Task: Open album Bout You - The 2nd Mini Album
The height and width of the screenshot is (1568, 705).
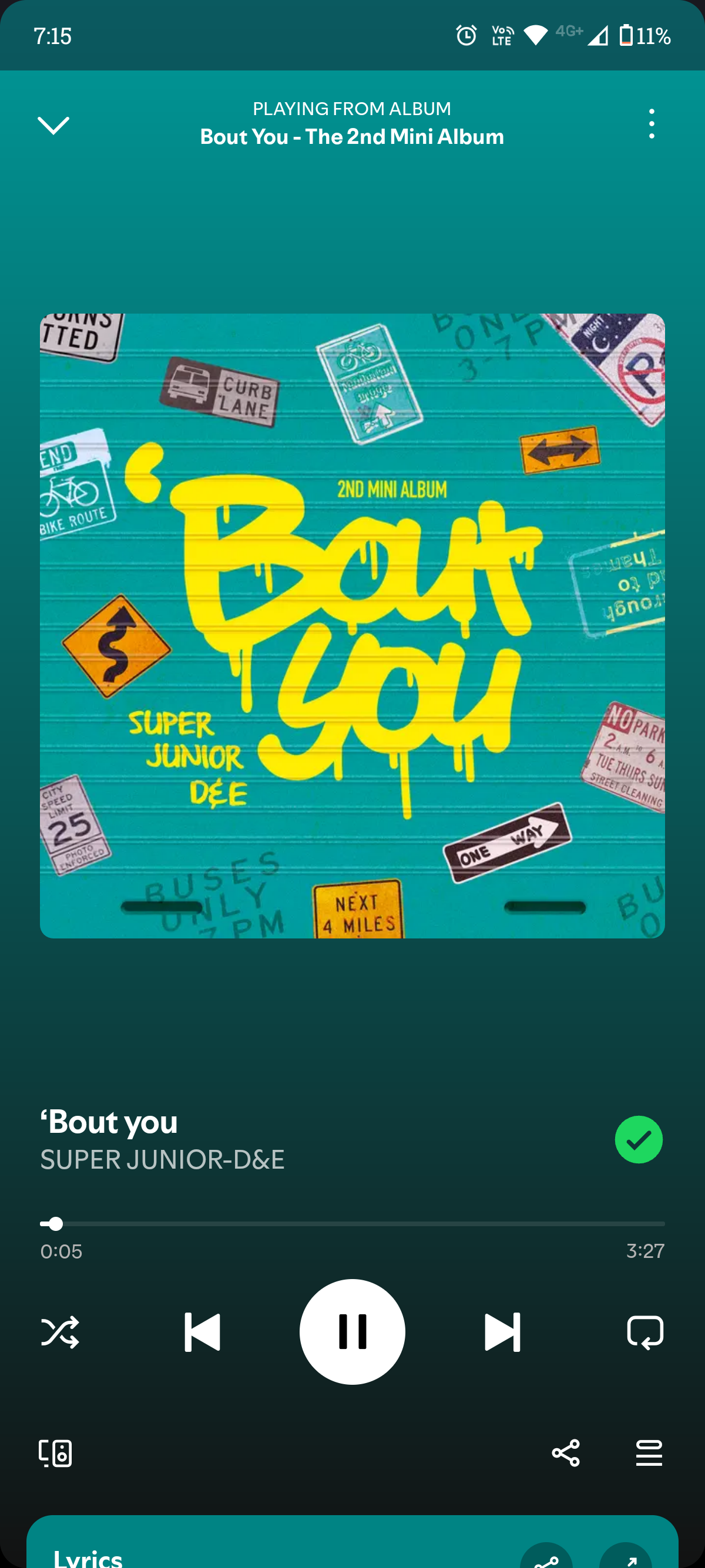Action: click(352, 136)
